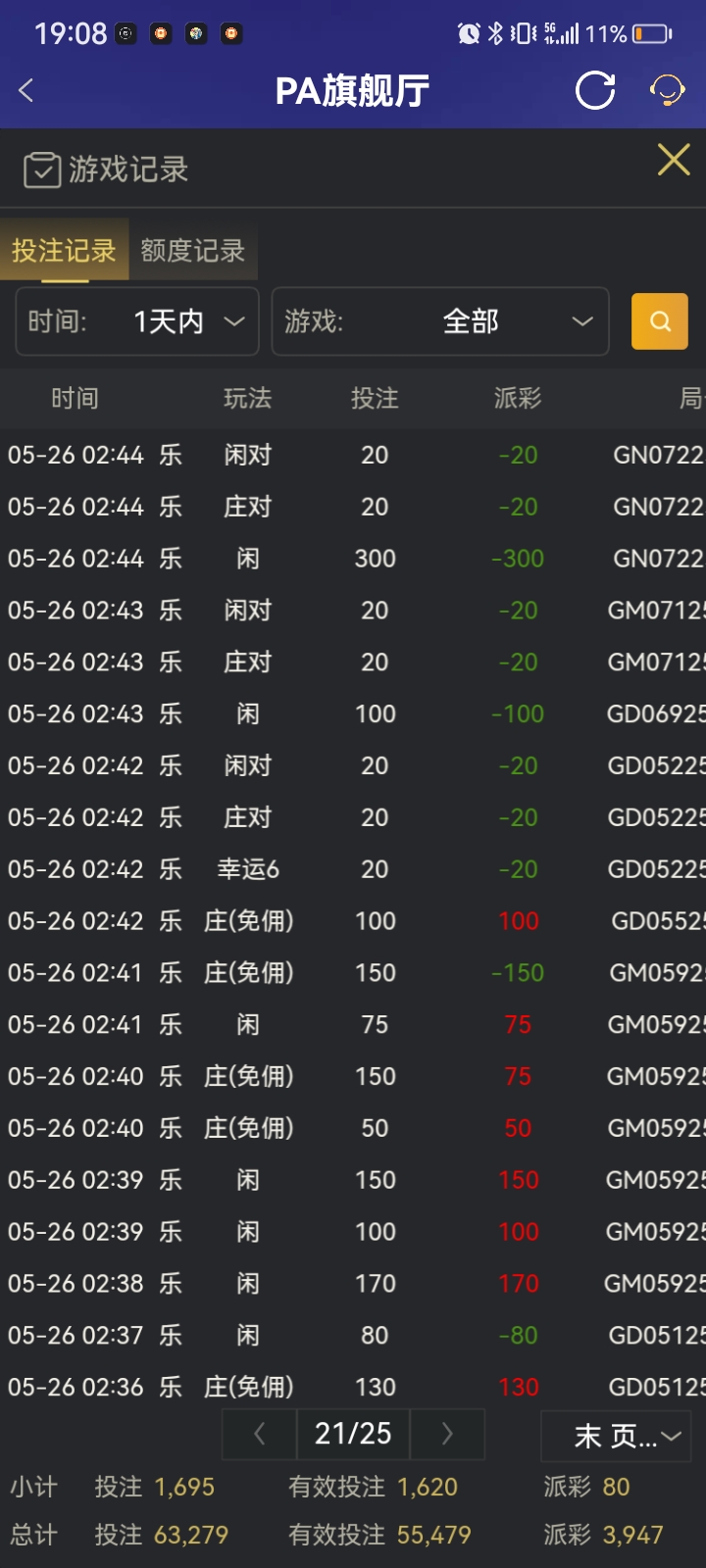706x1568 pixels.
Task: Tap the back arrow at top left
Action: pyautogui.click(x=25, y=90)
